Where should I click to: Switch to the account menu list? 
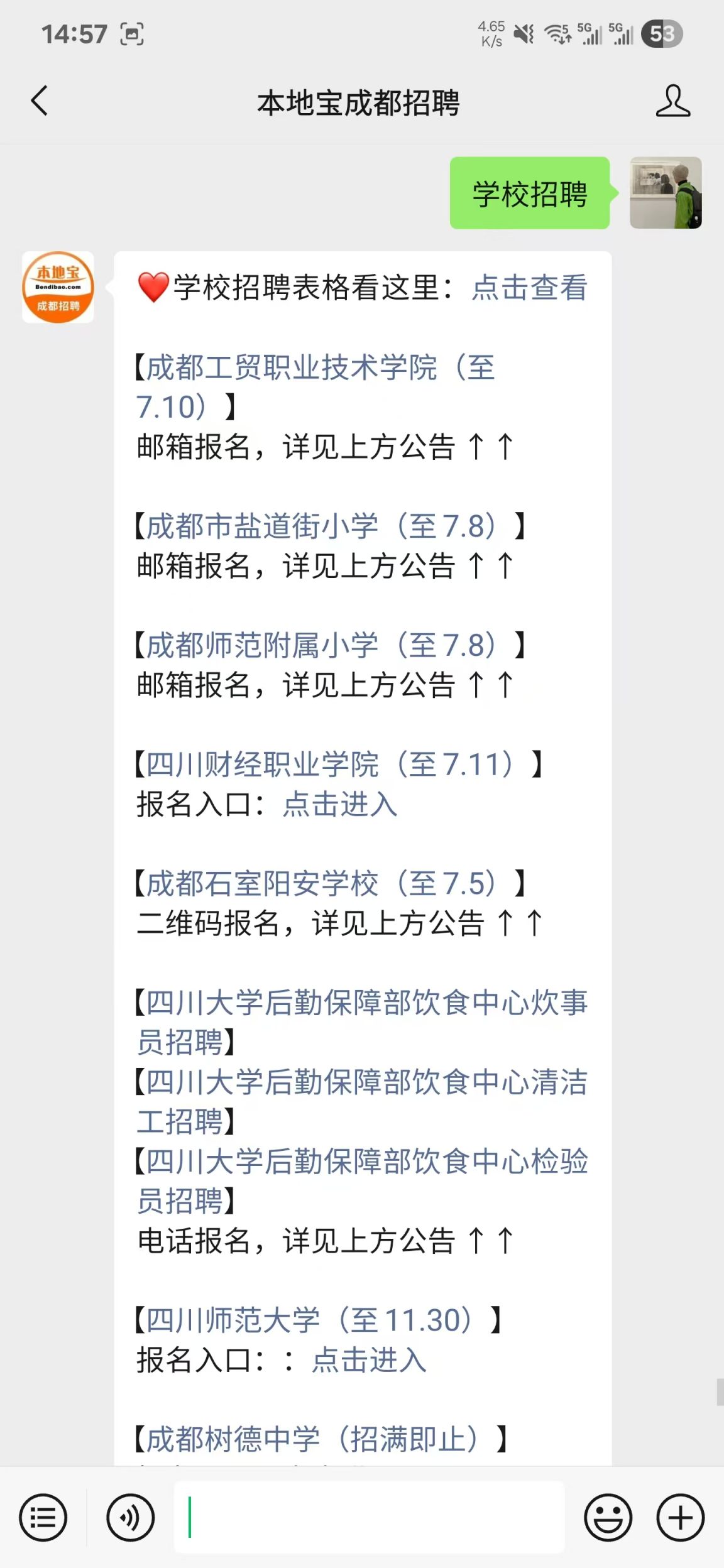coord(43,1518)
